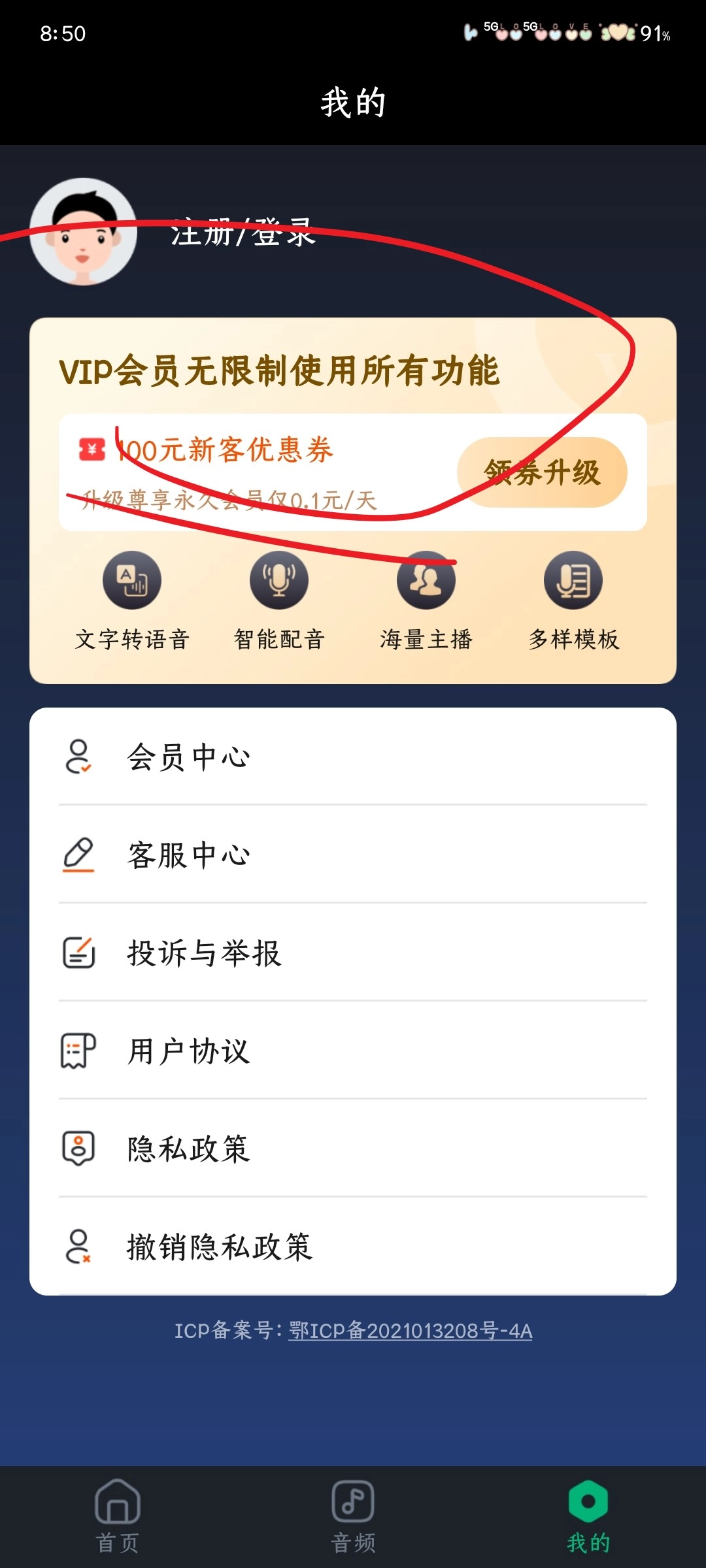This screenshot has width=706, height=1568.
Task: Select 撤销隐私政策 row
Action: pos(353,1247)
